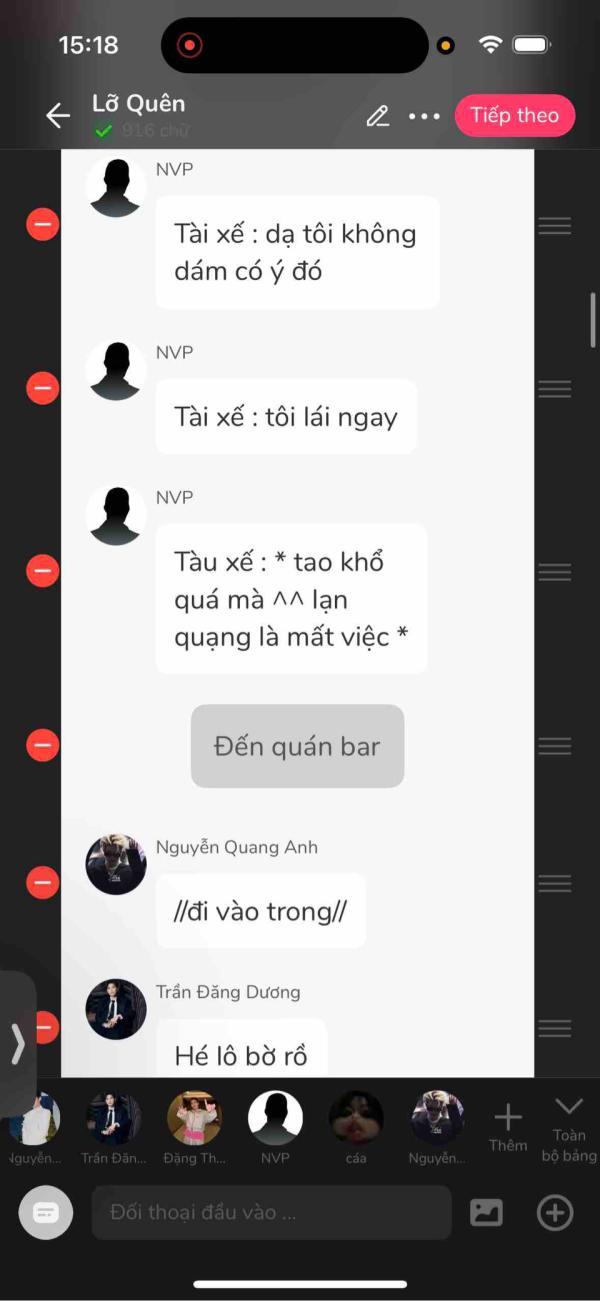Insert an image via picture icon
Viewport: 600px width, 1301px height.
[x=487, y=1213]
